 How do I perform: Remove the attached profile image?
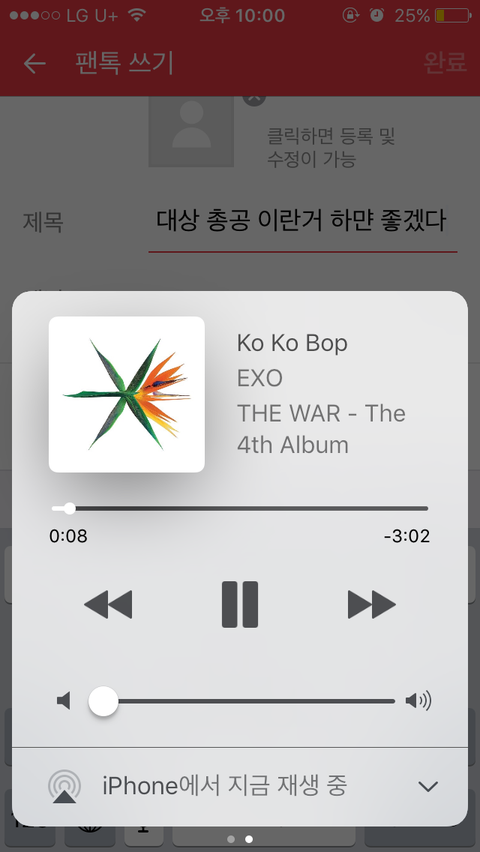254,98
